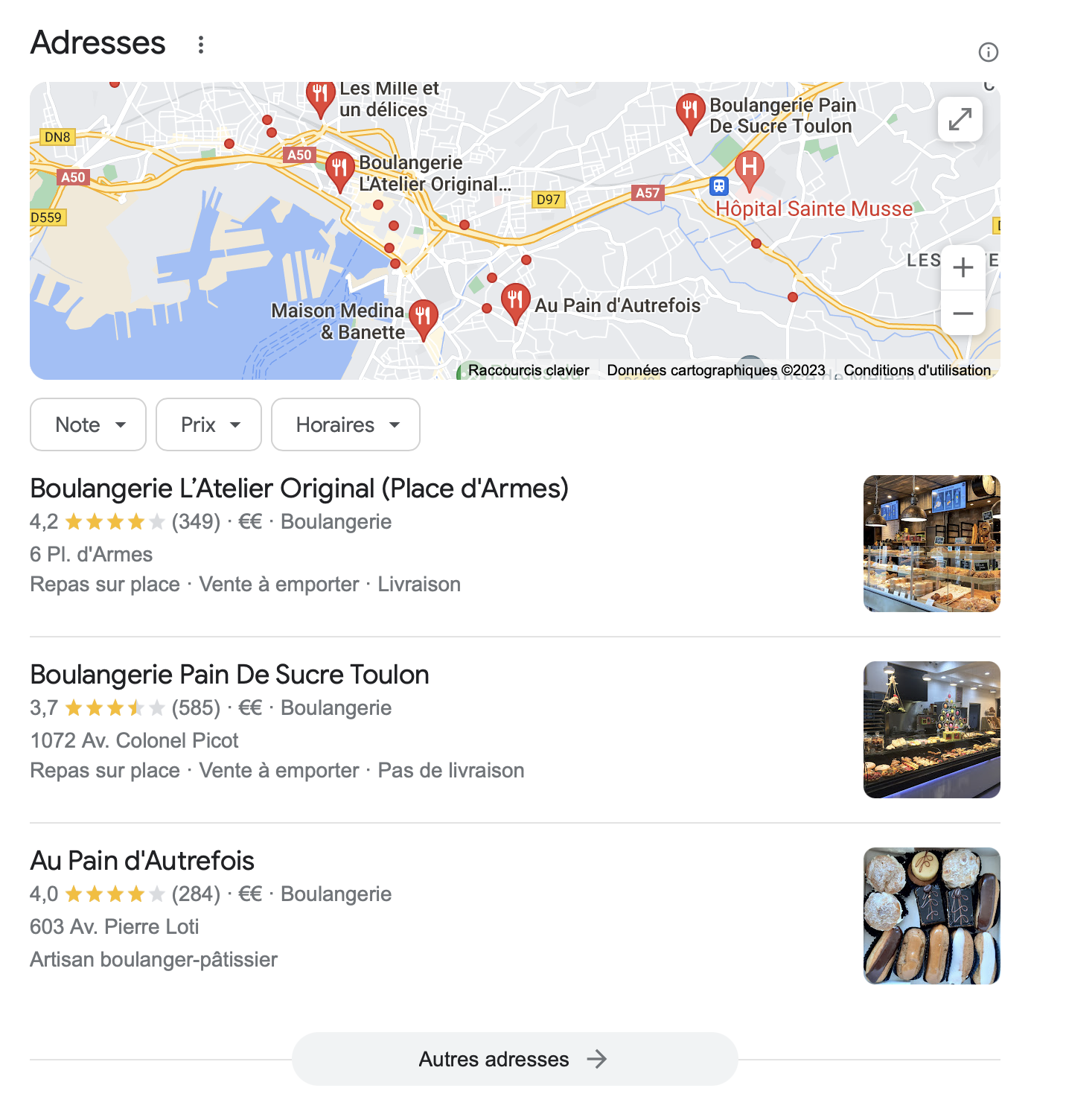View photo of Boulangerie L'Atelier Original

point(931,544)
